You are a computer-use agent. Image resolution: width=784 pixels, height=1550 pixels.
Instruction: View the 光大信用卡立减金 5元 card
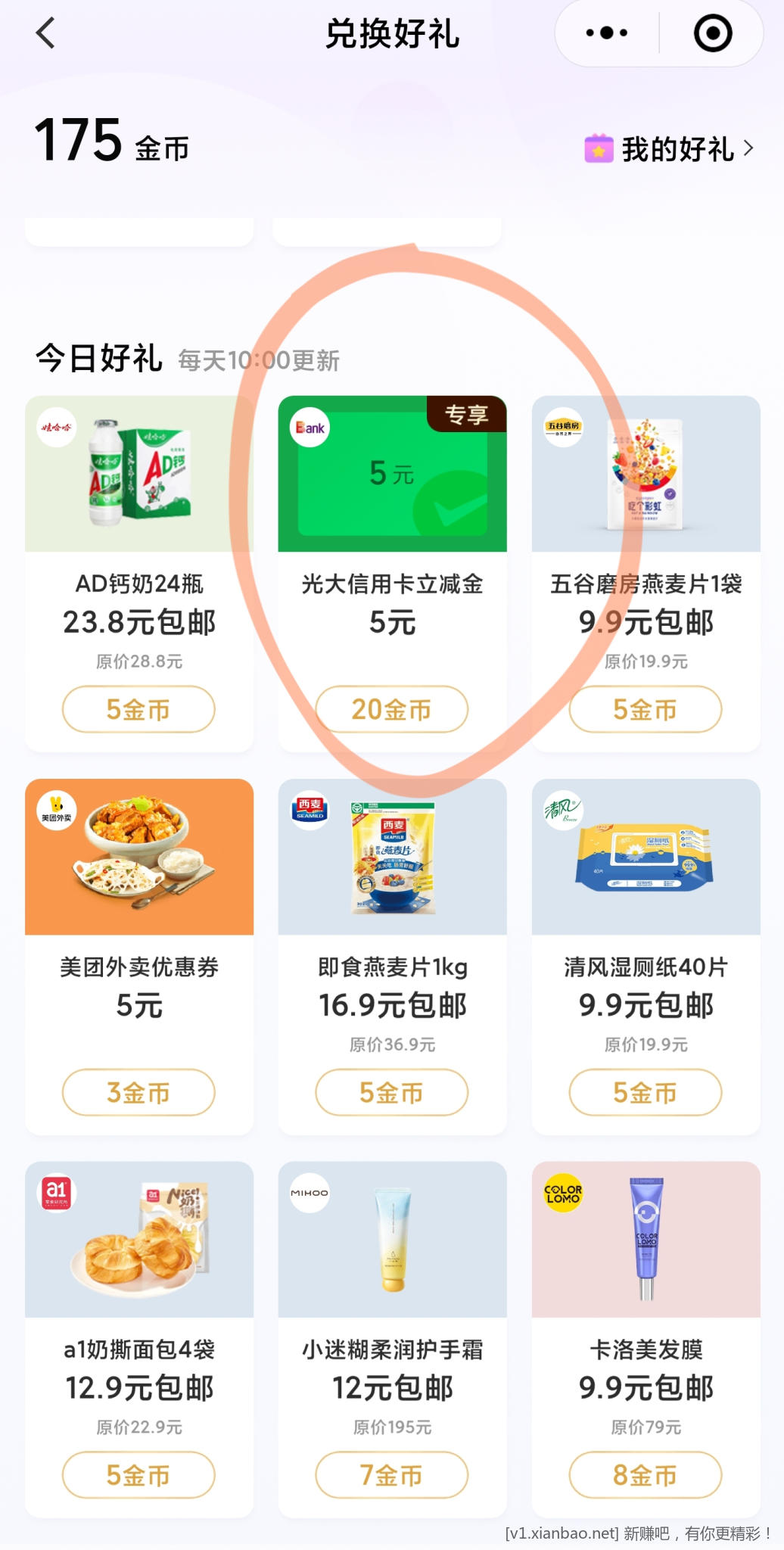tap(392, 474)
